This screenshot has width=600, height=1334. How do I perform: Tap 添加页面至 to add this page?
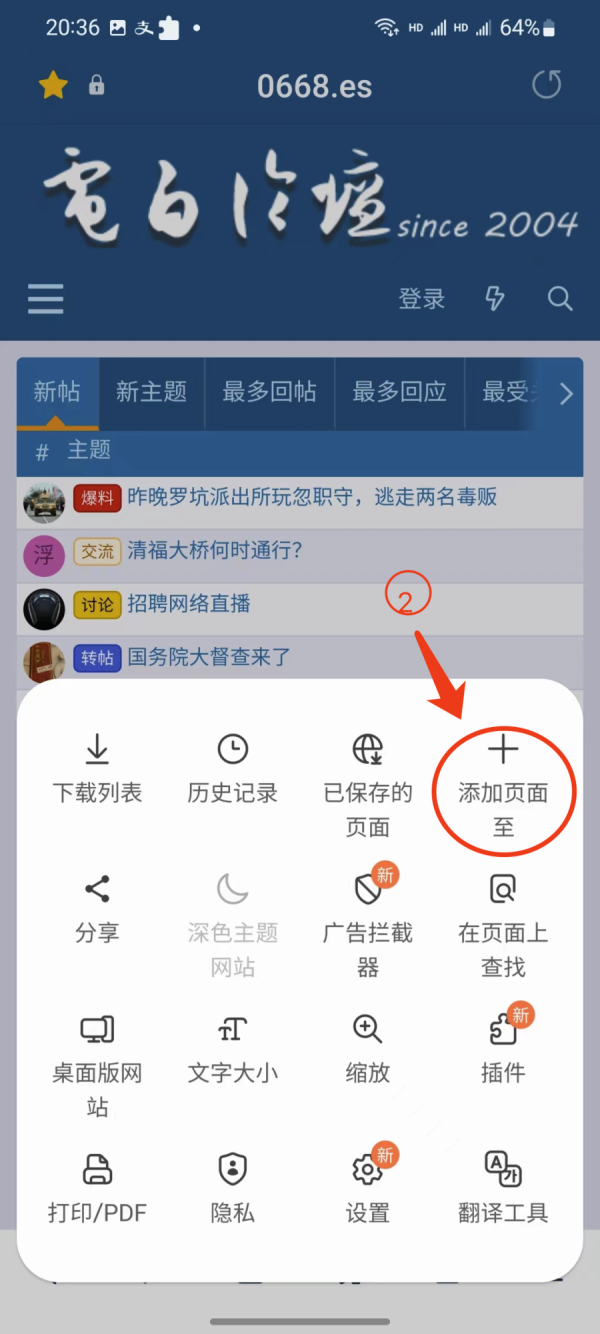pyautogui.click(x=503, y=785)
